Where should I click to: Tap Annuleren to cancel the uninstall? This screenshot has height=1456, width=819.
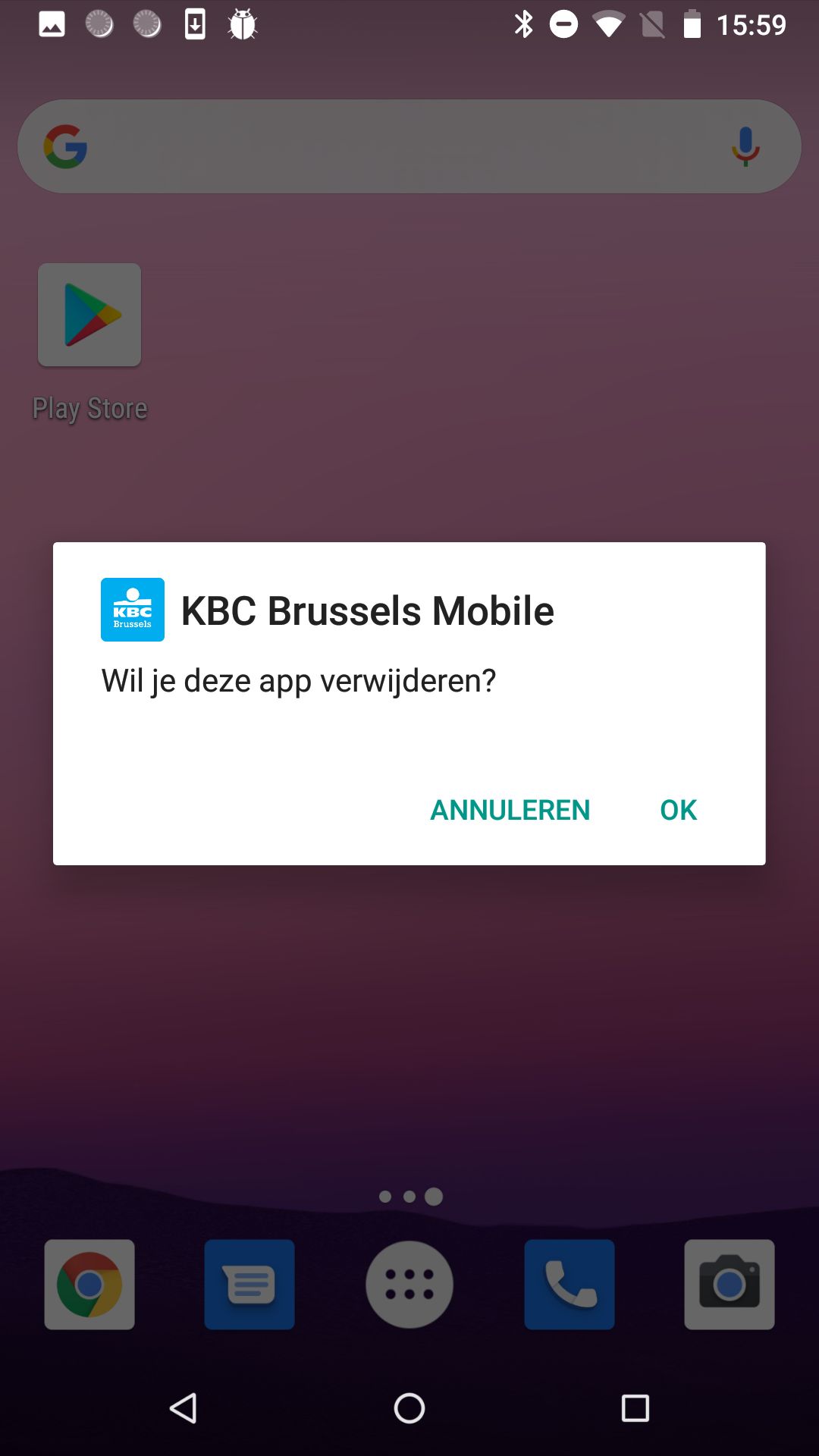pos(510,810)
